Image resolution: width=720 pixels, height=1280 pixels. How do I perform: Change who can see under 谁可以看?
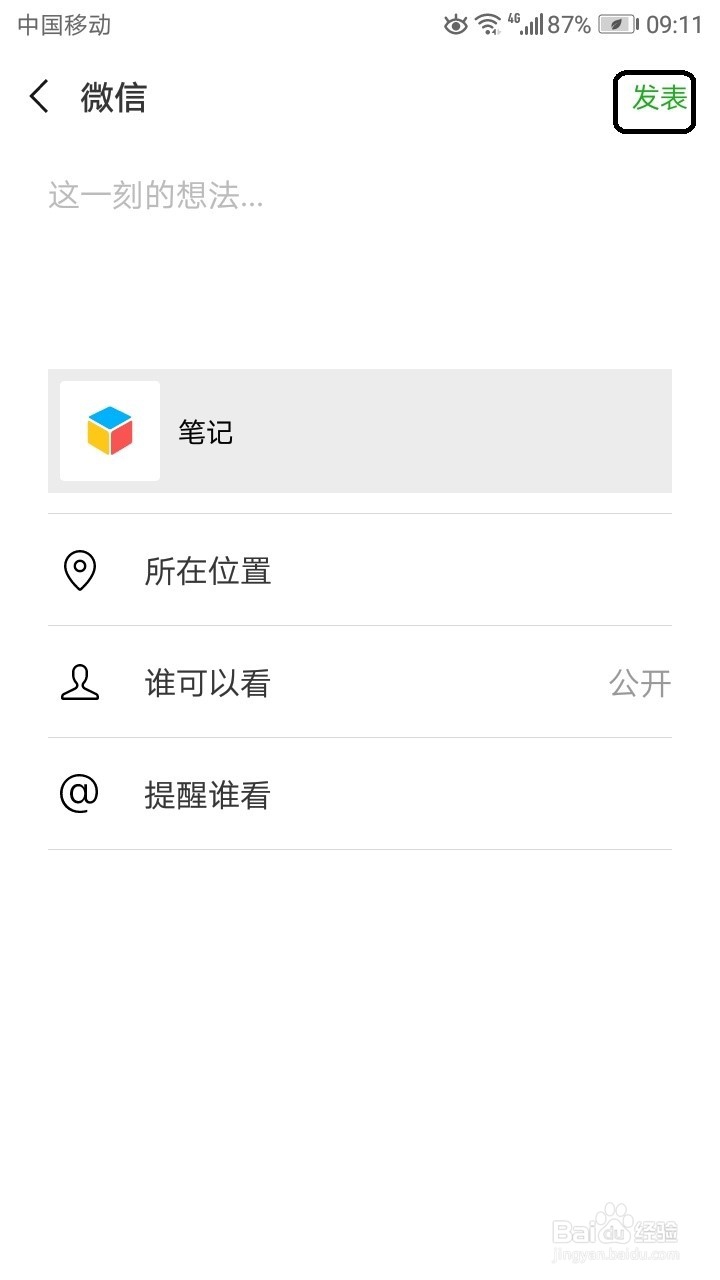coord(360,683)
